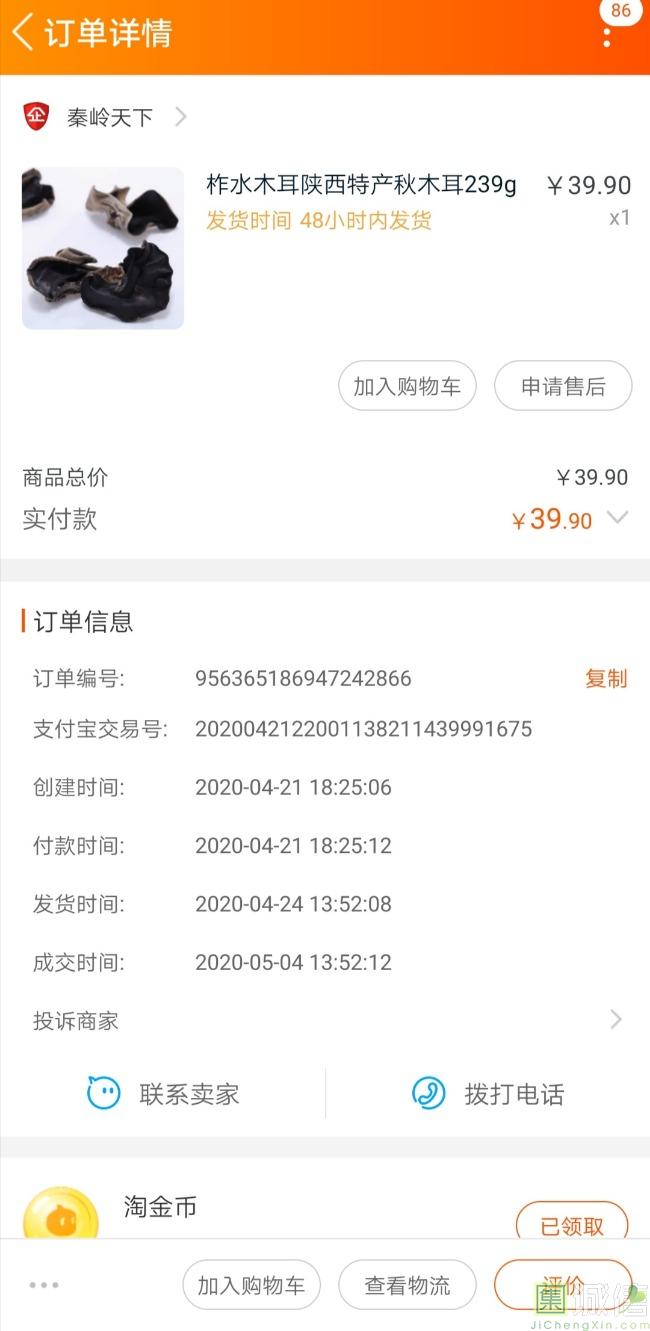Viewport: 650px width, 1331px height.
Task: Copy the order number with 复制
Action: (x=606, y=679)
